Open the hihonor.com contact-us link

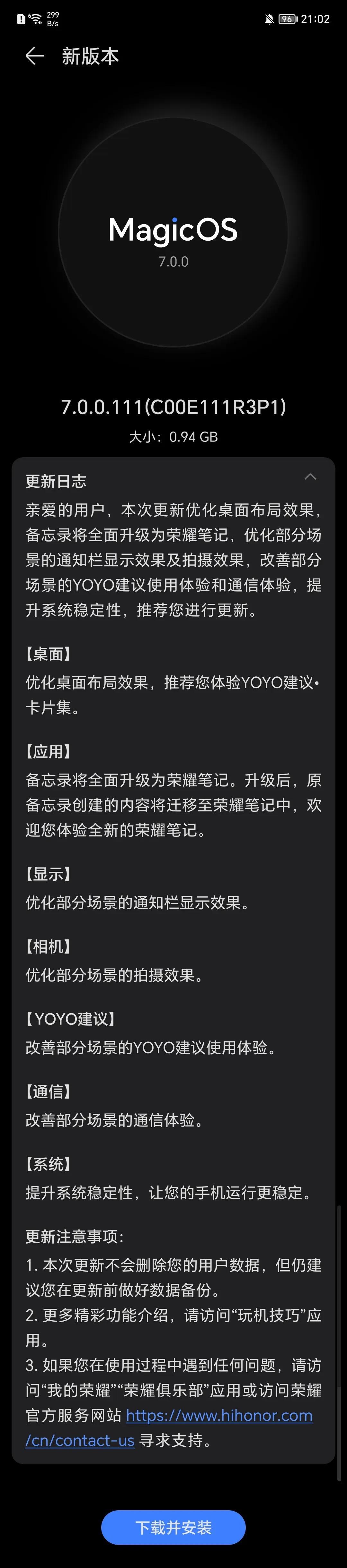pos(219,1416)
